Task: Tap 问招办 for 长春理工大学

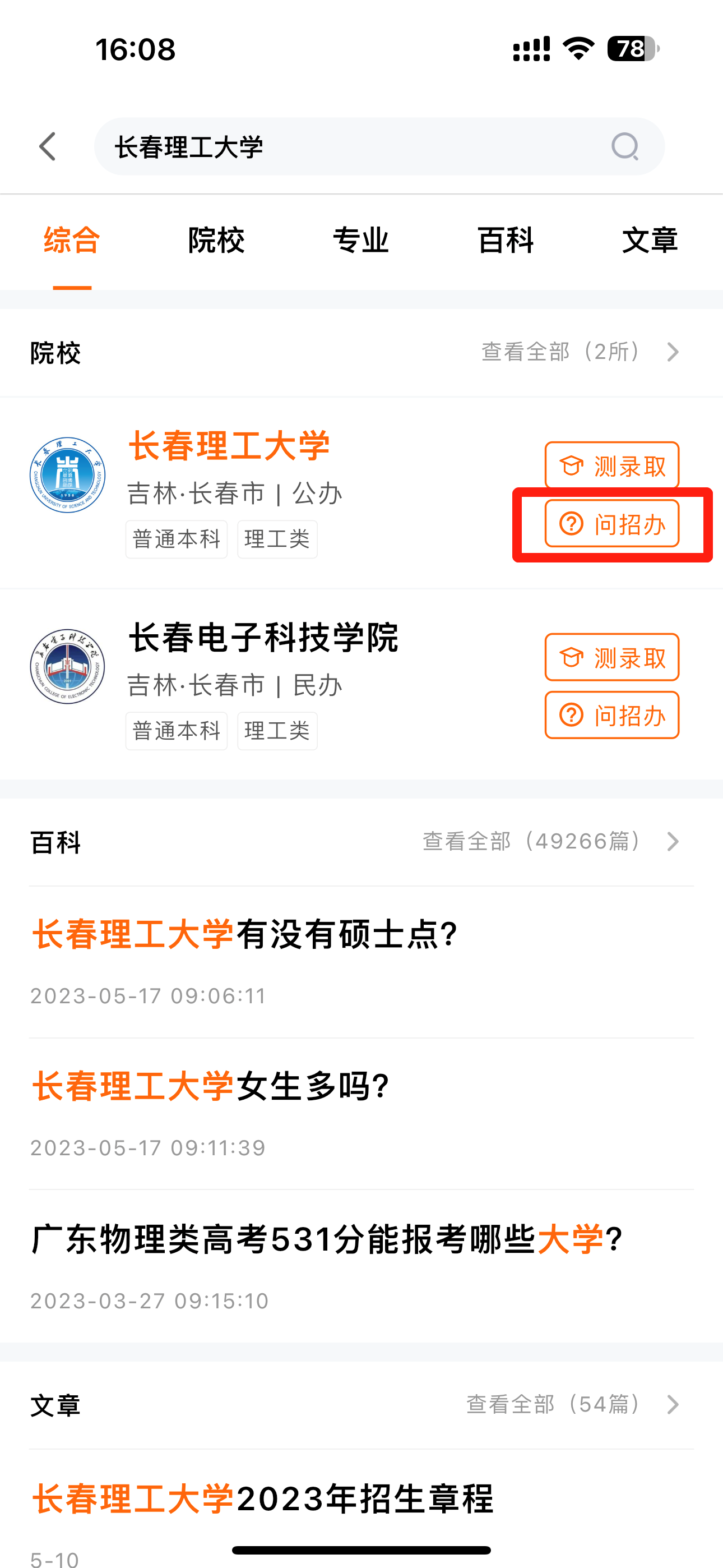Action: pos(611,523)
